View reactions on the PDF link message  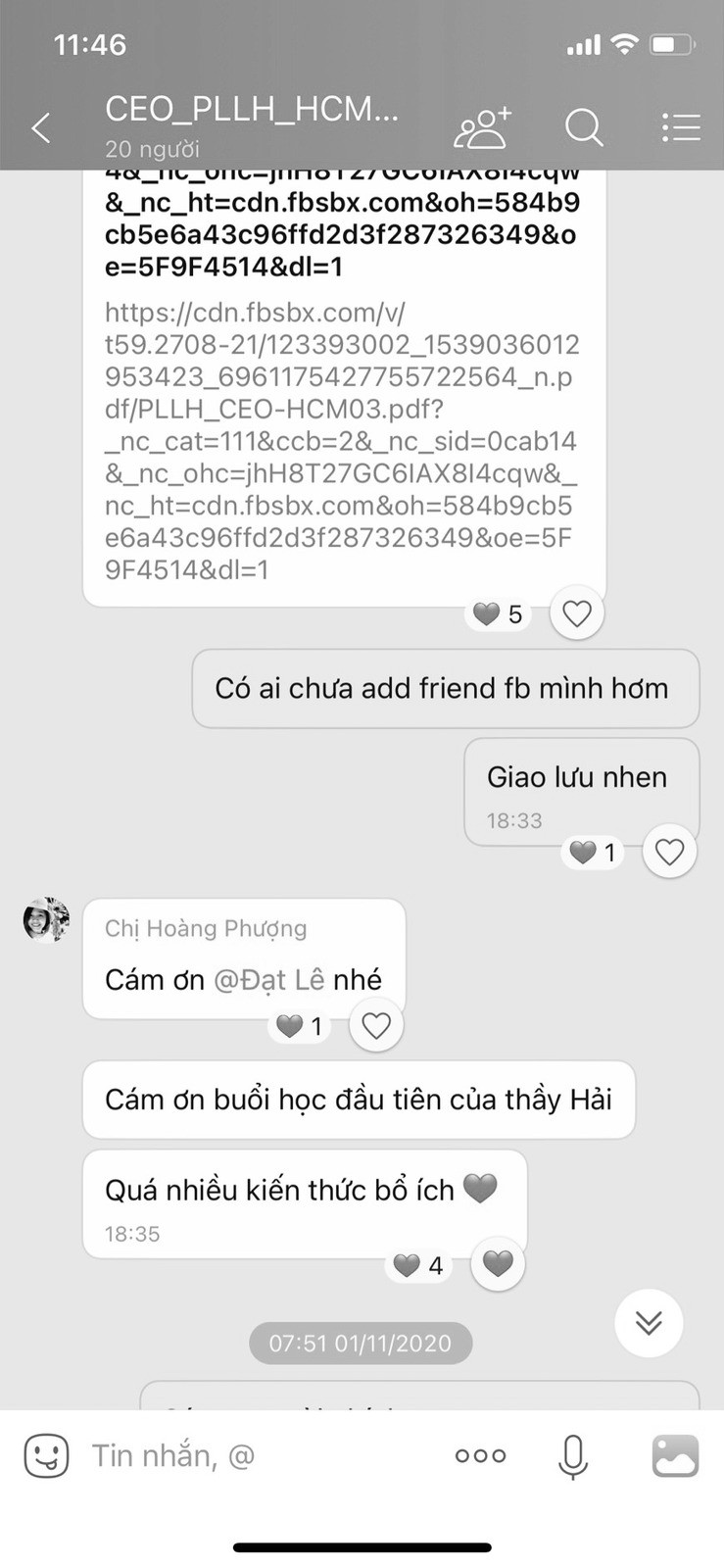click(x=499, y=614)
